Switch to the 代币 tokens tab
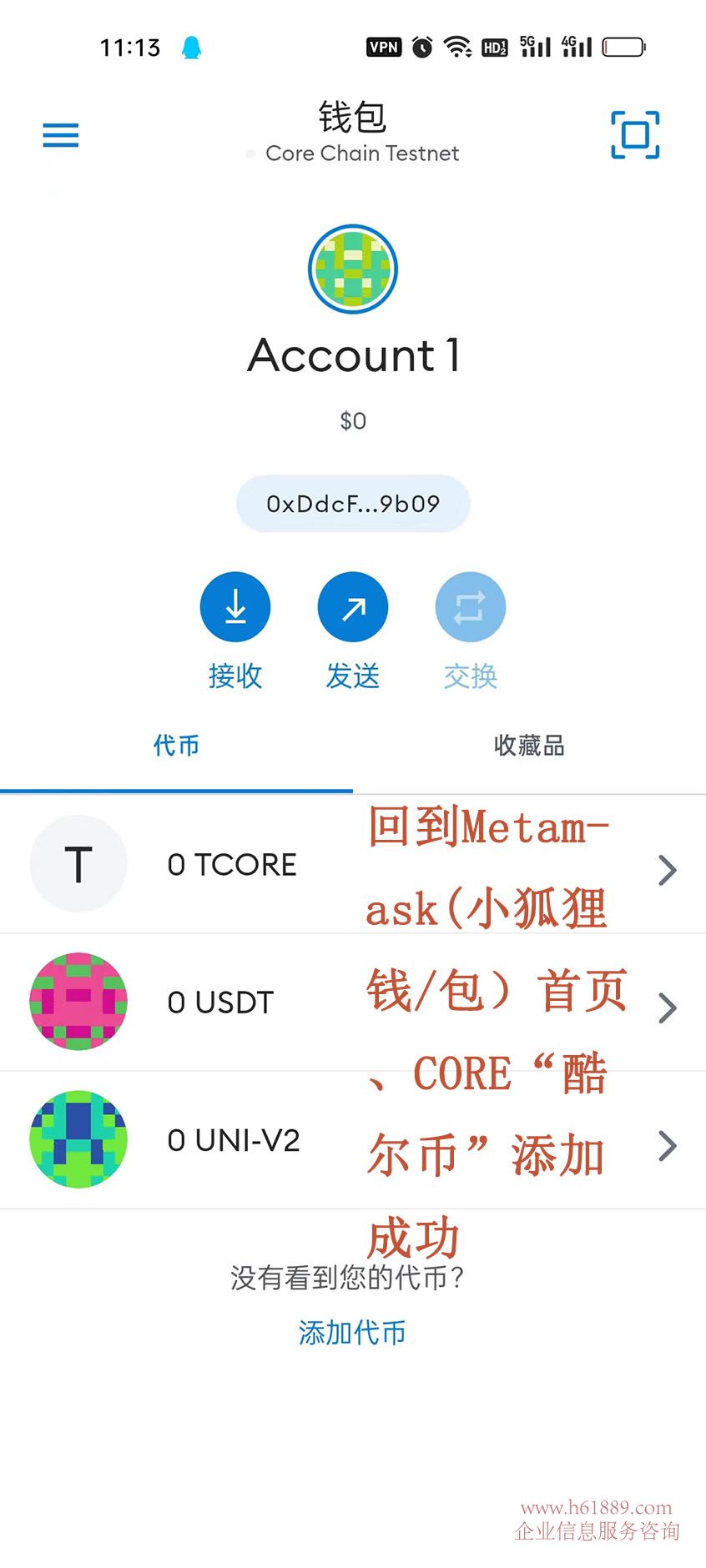Viewport: 706px width, 1568px height. (x=176, y=746)
